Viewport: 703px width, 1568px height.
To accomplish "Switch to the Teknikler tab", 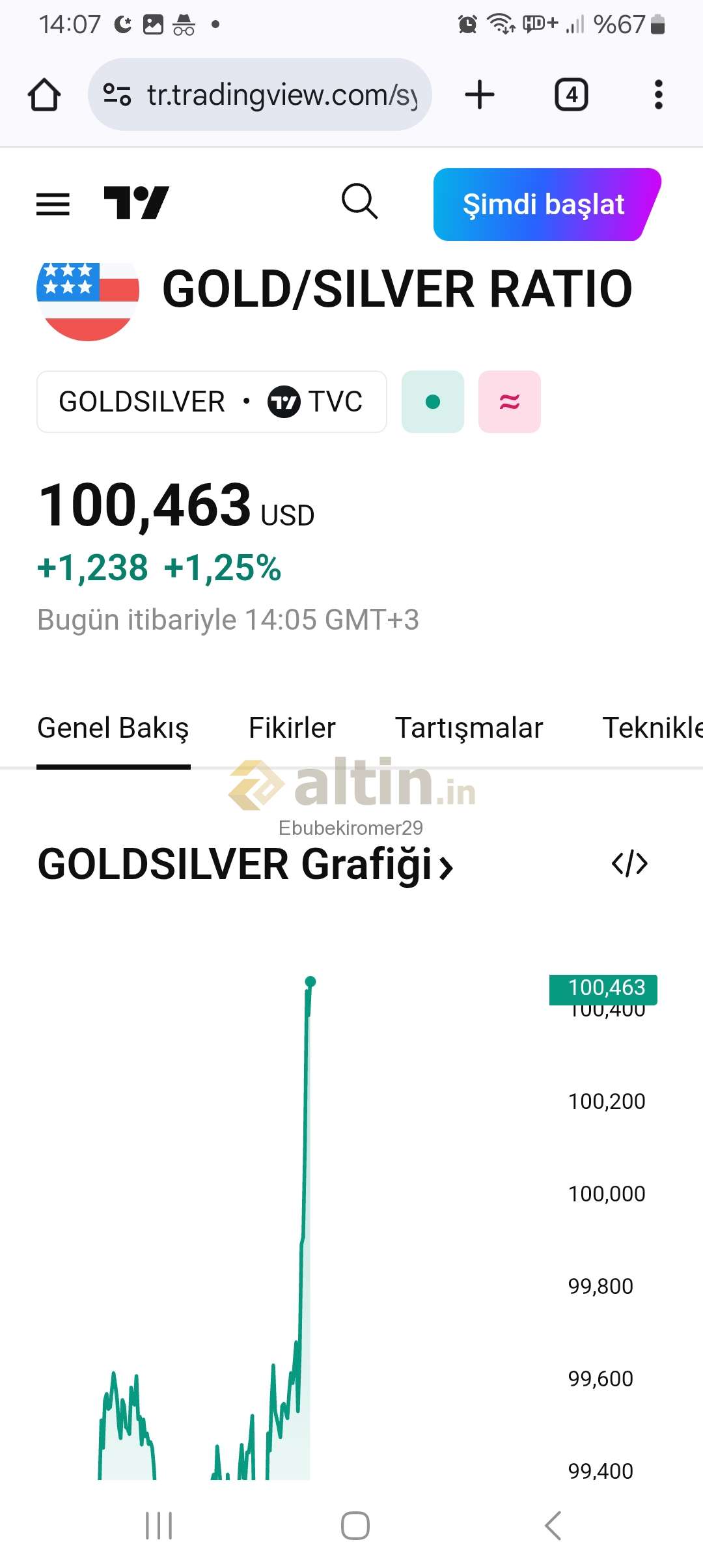I will click(652, 728).
